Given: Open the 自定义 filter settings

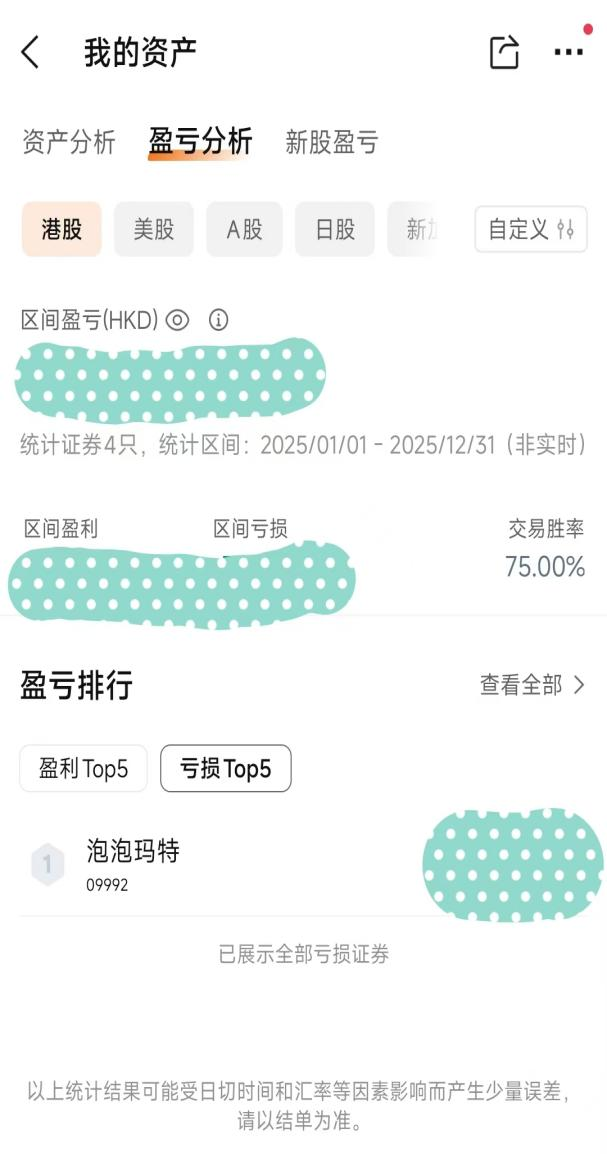Looking at the screenshot, I should (530, 229).
